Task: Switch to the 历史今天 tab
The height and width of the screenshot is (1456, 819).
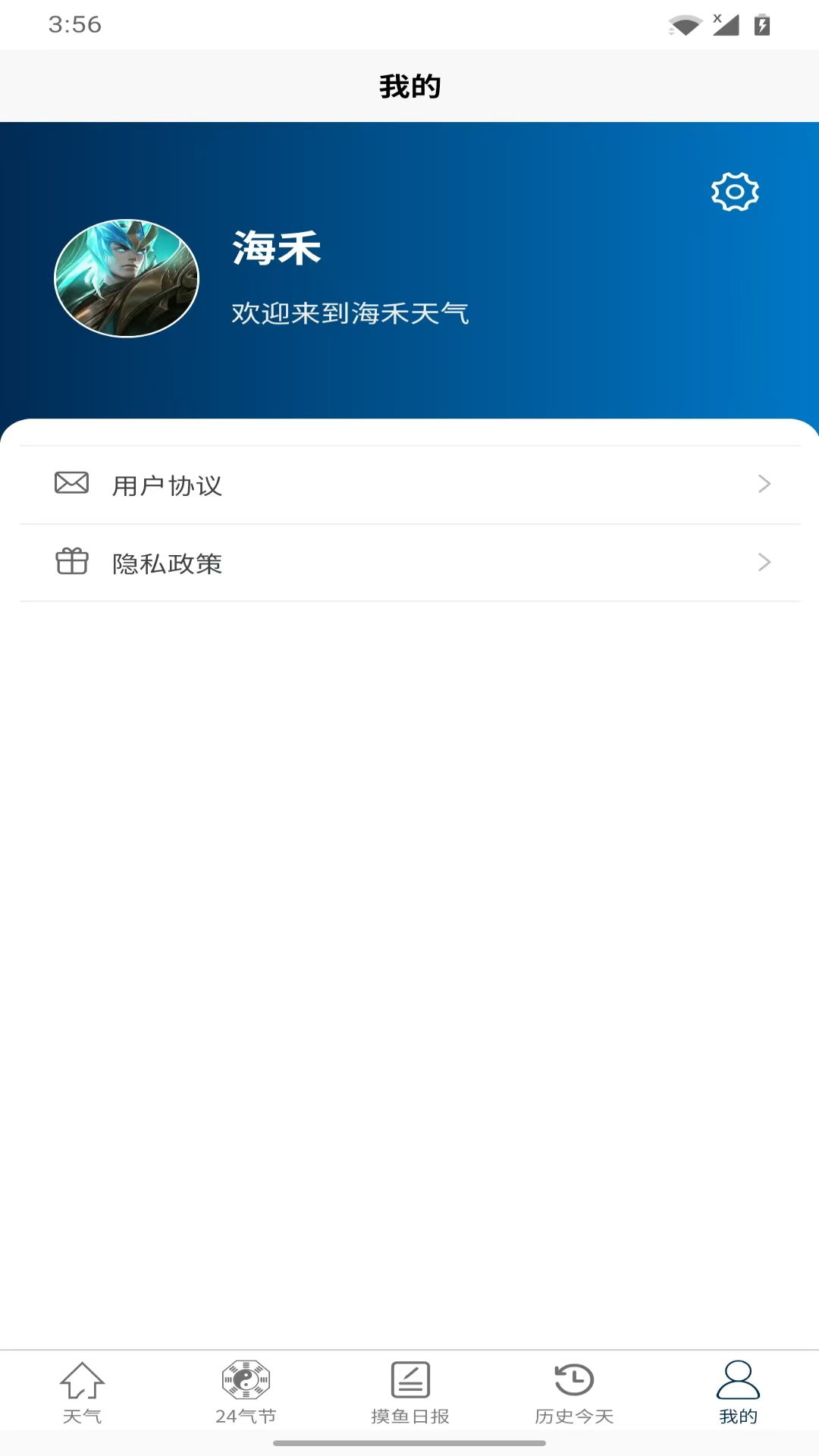Action: click(x=573, y=1415)
